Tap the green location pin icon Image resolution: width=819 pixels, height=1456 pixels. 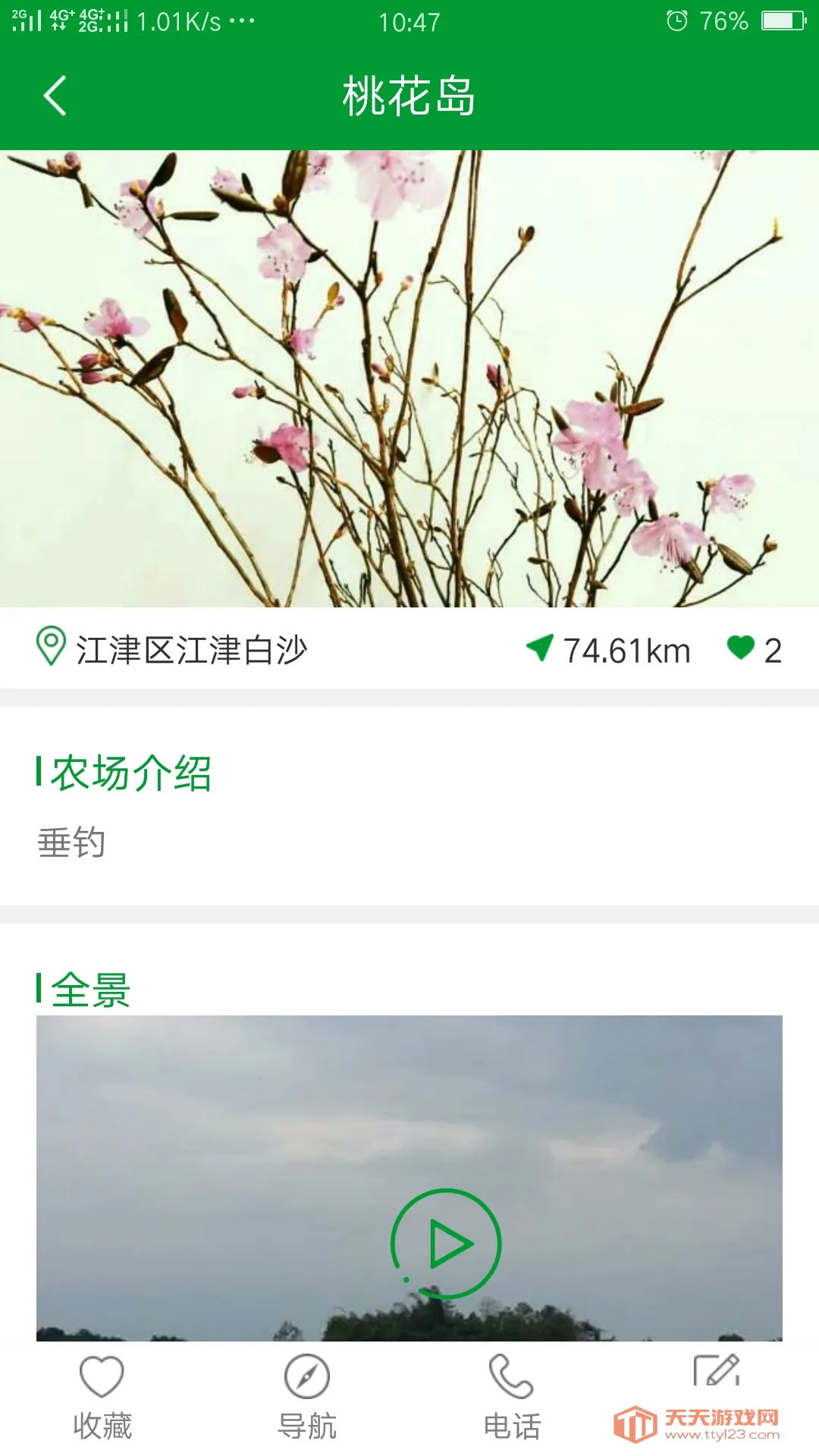[49, 648]
